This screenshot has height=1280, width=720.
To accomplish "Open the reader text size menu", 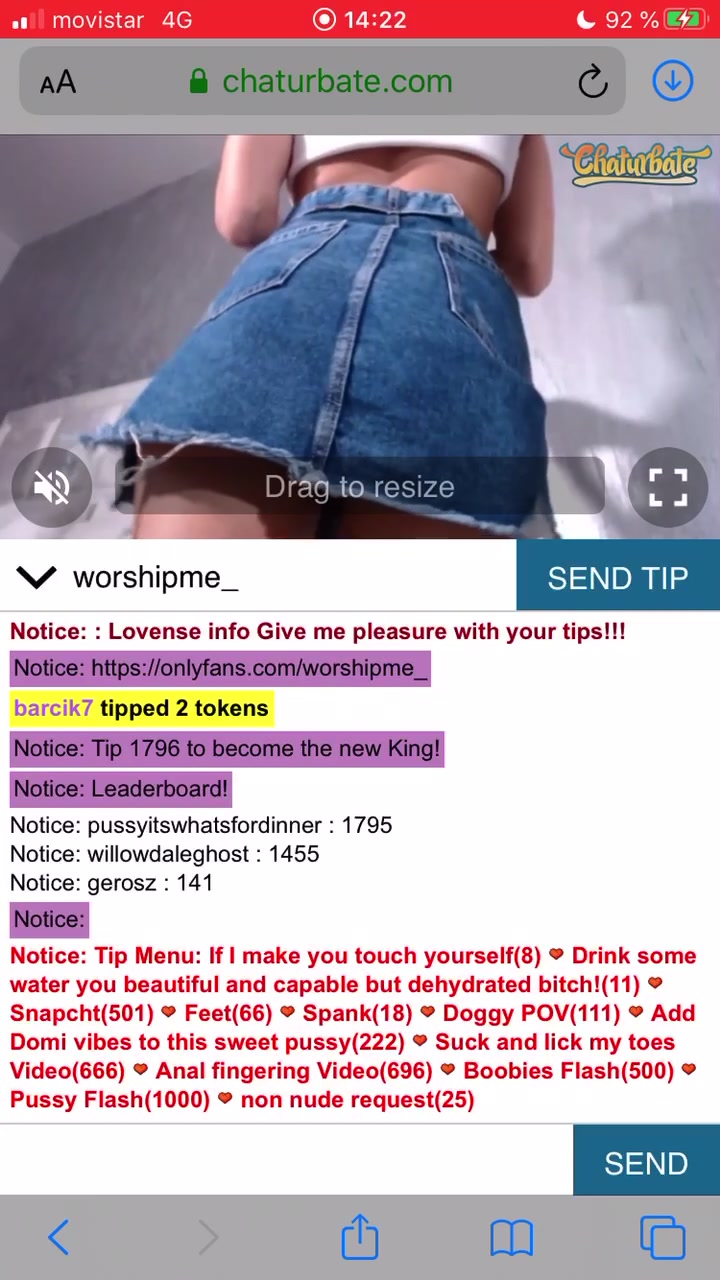I will point(58,83).
